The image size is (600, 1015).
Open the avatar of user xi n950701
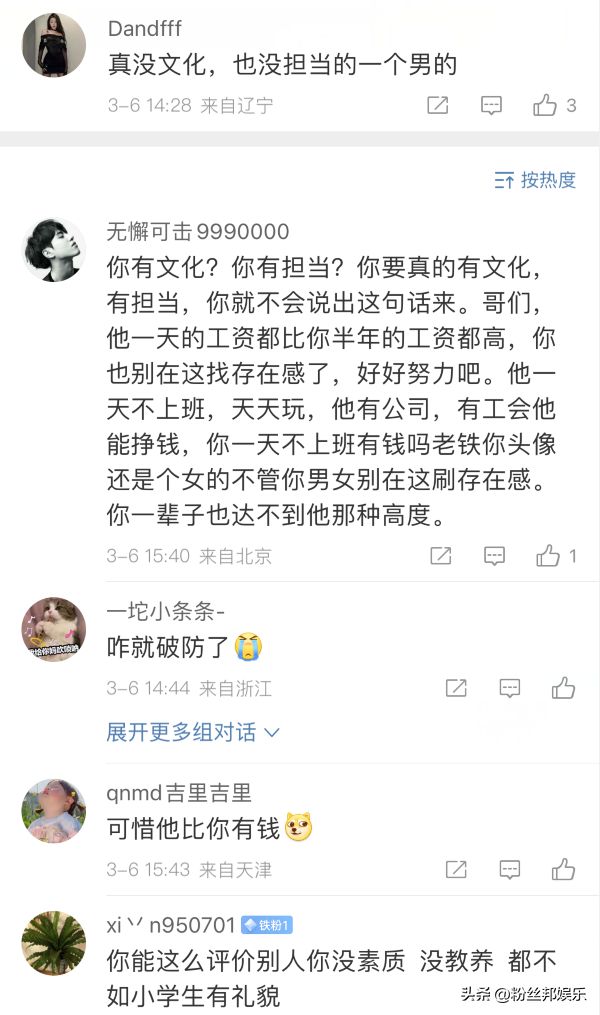coord(54,943)
